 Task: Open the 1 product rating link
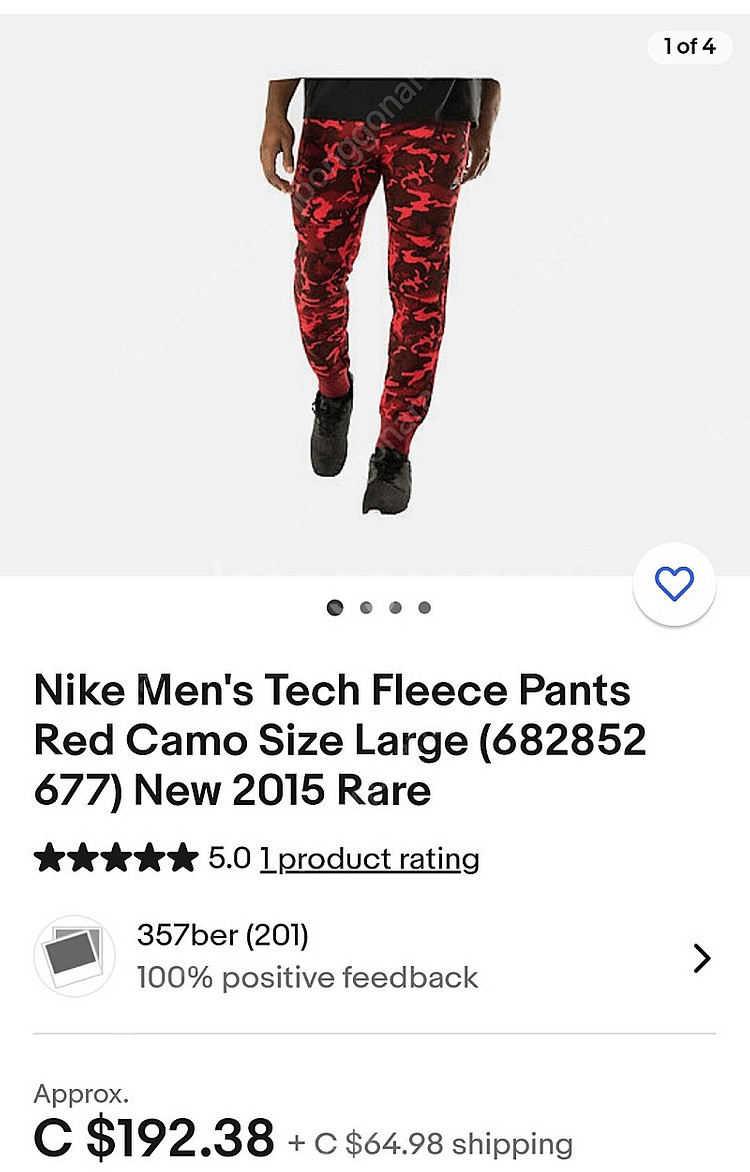pos(369,858)
